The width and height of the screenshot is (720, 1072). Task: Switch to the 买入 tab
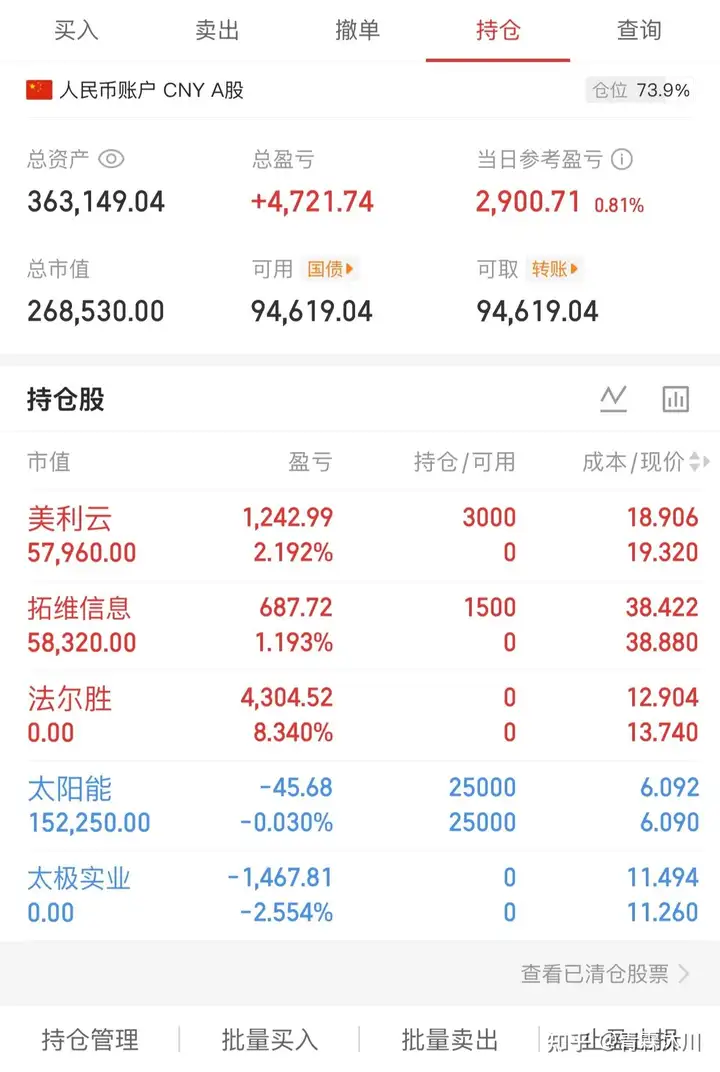pyautogui.click(x=77, y=31)
